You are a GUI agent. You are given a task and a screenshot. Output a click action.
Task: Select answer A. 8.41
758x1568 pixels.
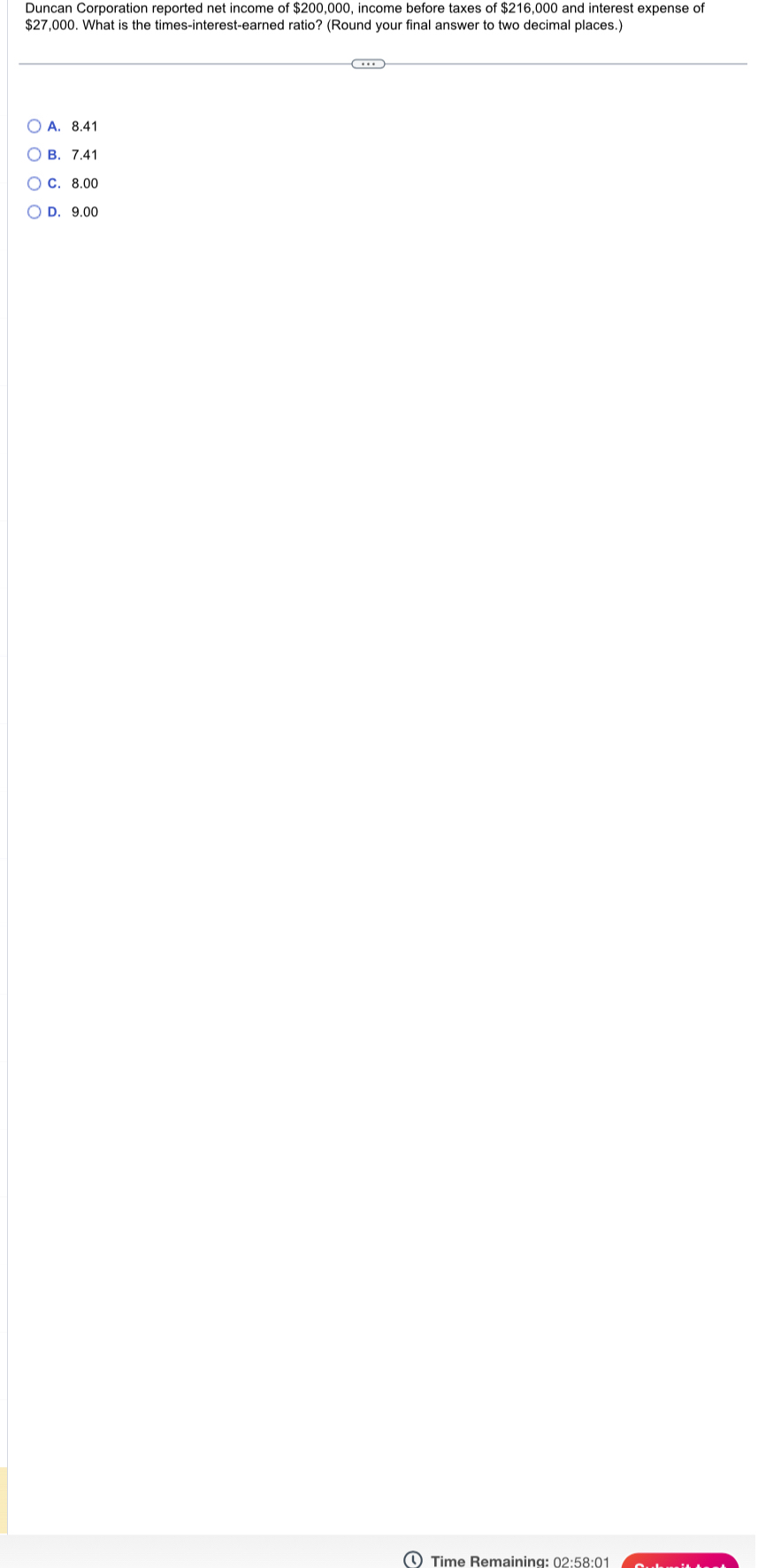[34, 127]
